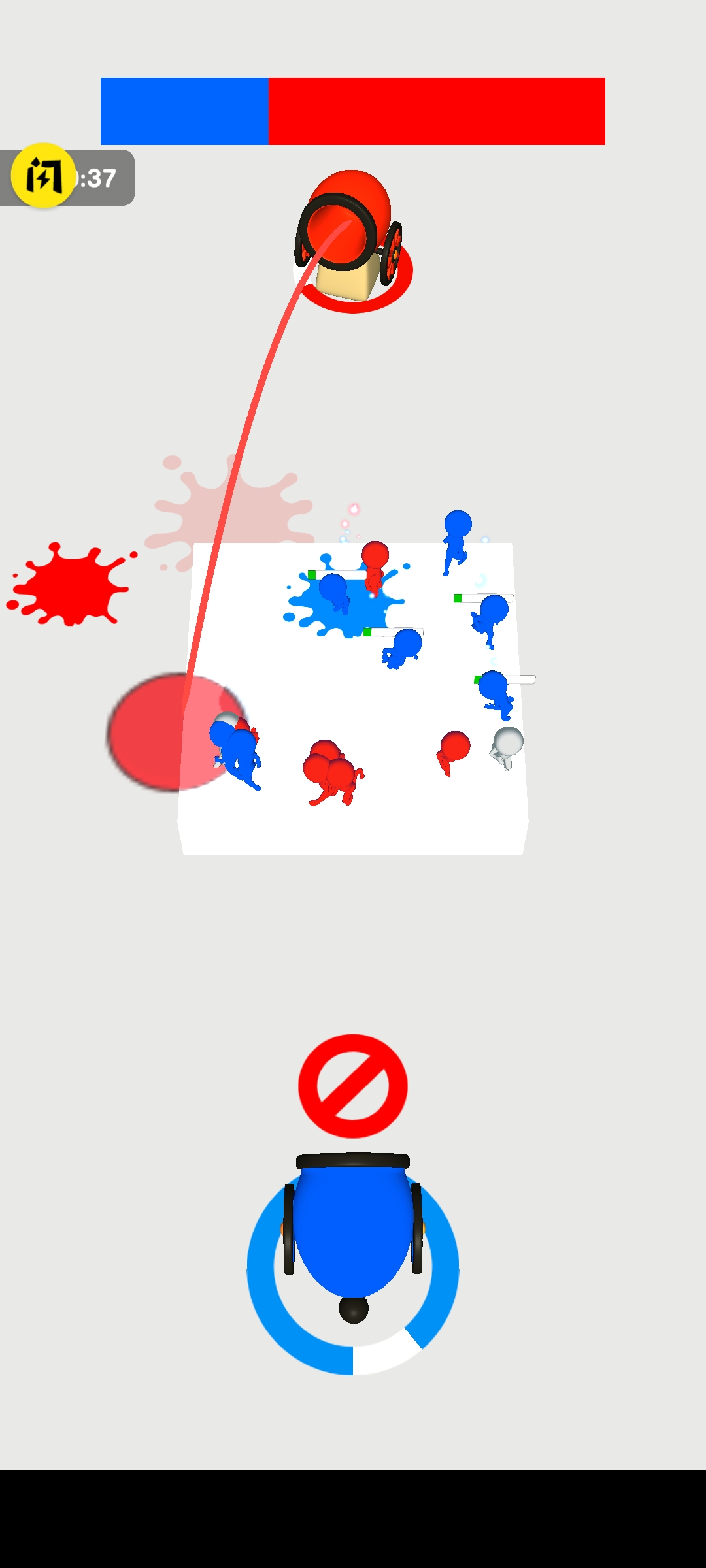Viewport: 706px width, 1568px height.
Task: Tap the yellow lightning floating badge
Action: tap(43, 176)
